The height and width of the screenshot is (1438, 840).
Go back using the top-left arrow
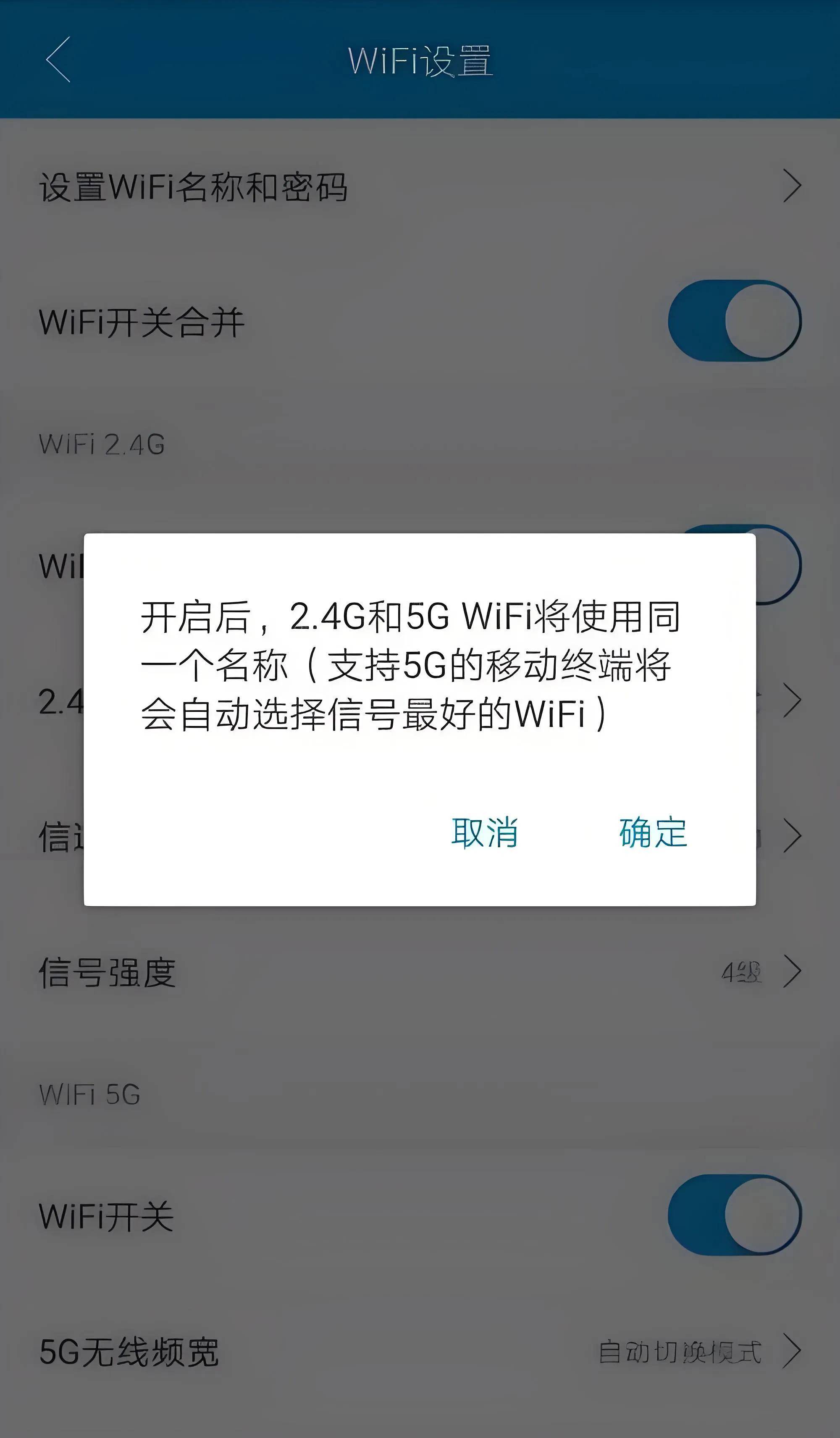[58, 59]
